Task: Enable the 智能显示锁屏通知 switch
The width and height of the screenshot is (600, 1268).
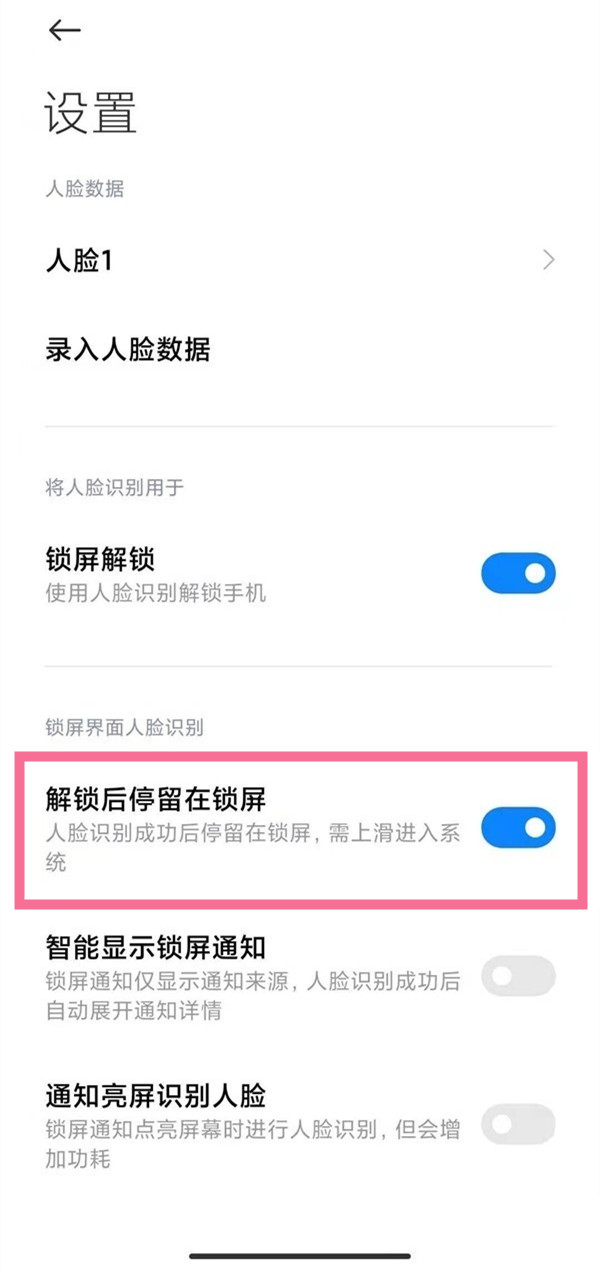Action: [517, 976]
